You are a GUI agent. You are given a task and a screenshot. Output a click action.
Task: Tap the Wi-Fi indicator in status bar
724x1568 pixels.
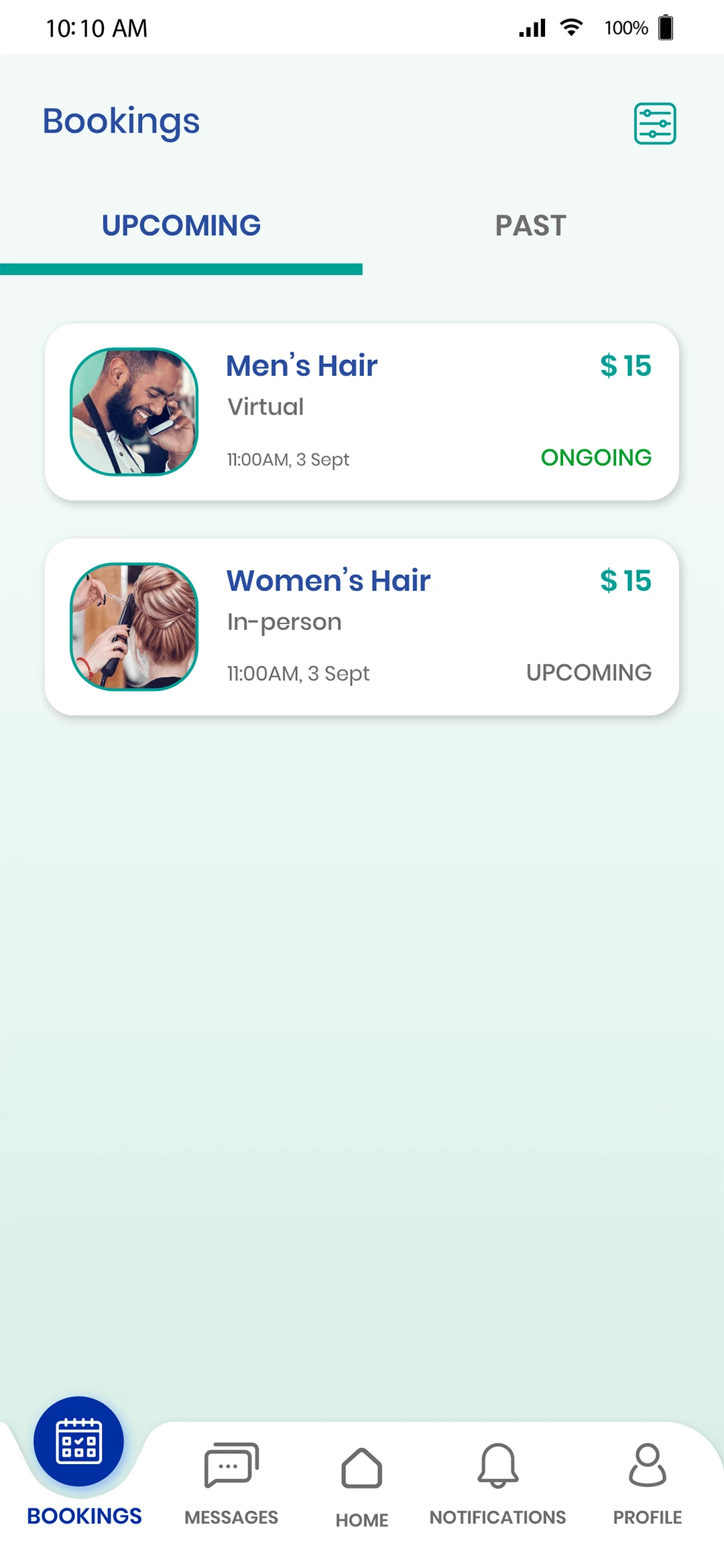click(571, 27)
